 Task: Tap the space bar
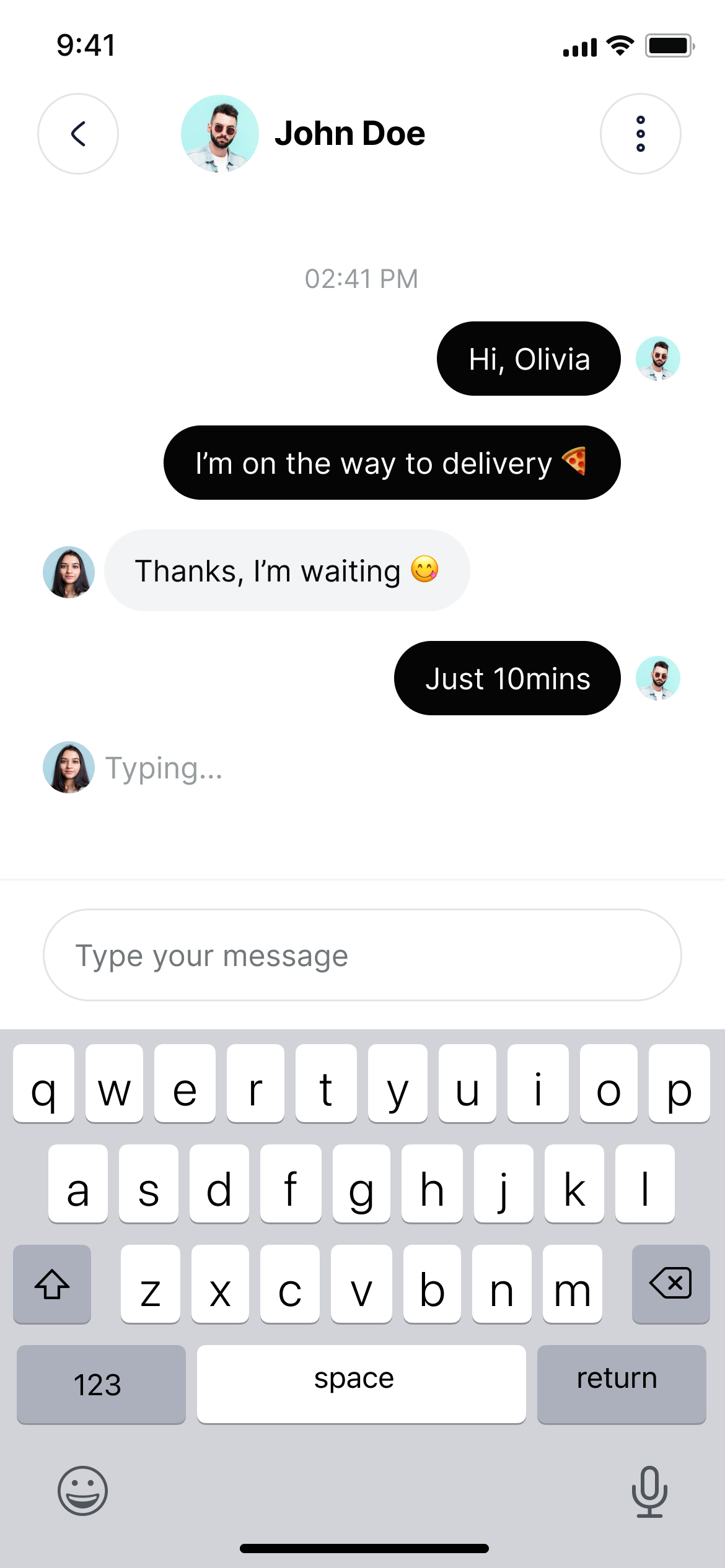click(x=361, y=1383)
